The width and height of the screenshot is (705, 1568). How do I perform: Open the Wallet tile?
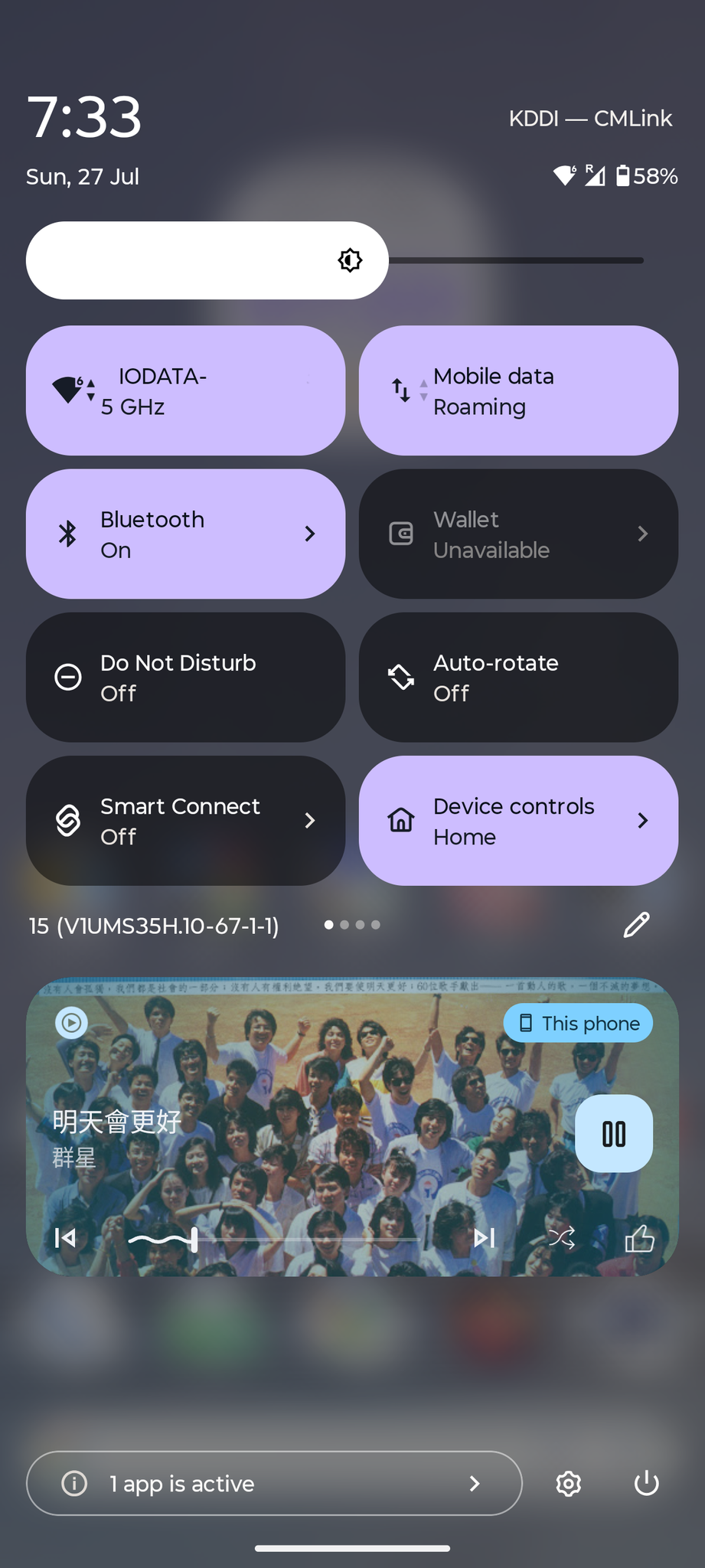pyautogui.click(x=518, y=534)
